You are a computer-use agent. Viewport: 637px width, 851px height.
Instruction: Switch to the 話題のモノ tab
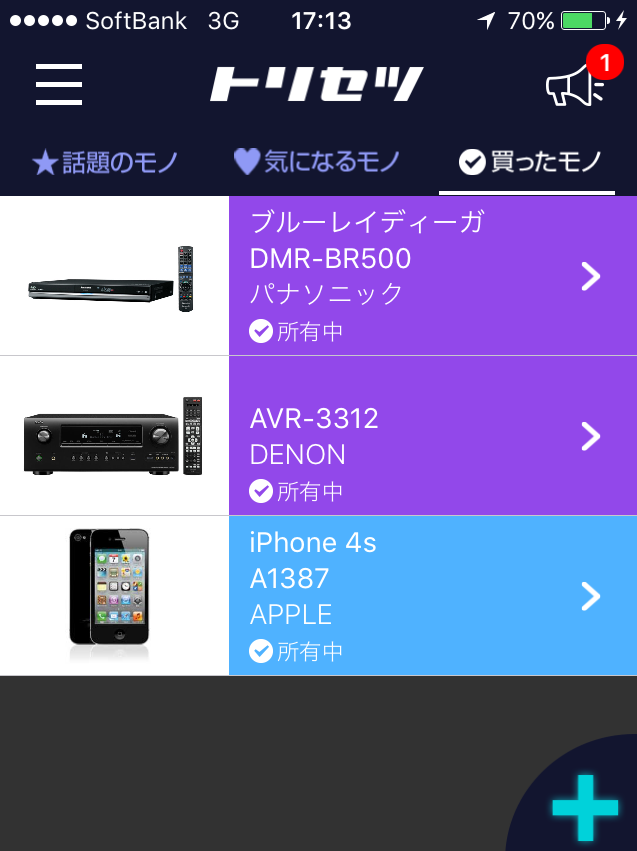pyautogui.click(x=105, y=162)
